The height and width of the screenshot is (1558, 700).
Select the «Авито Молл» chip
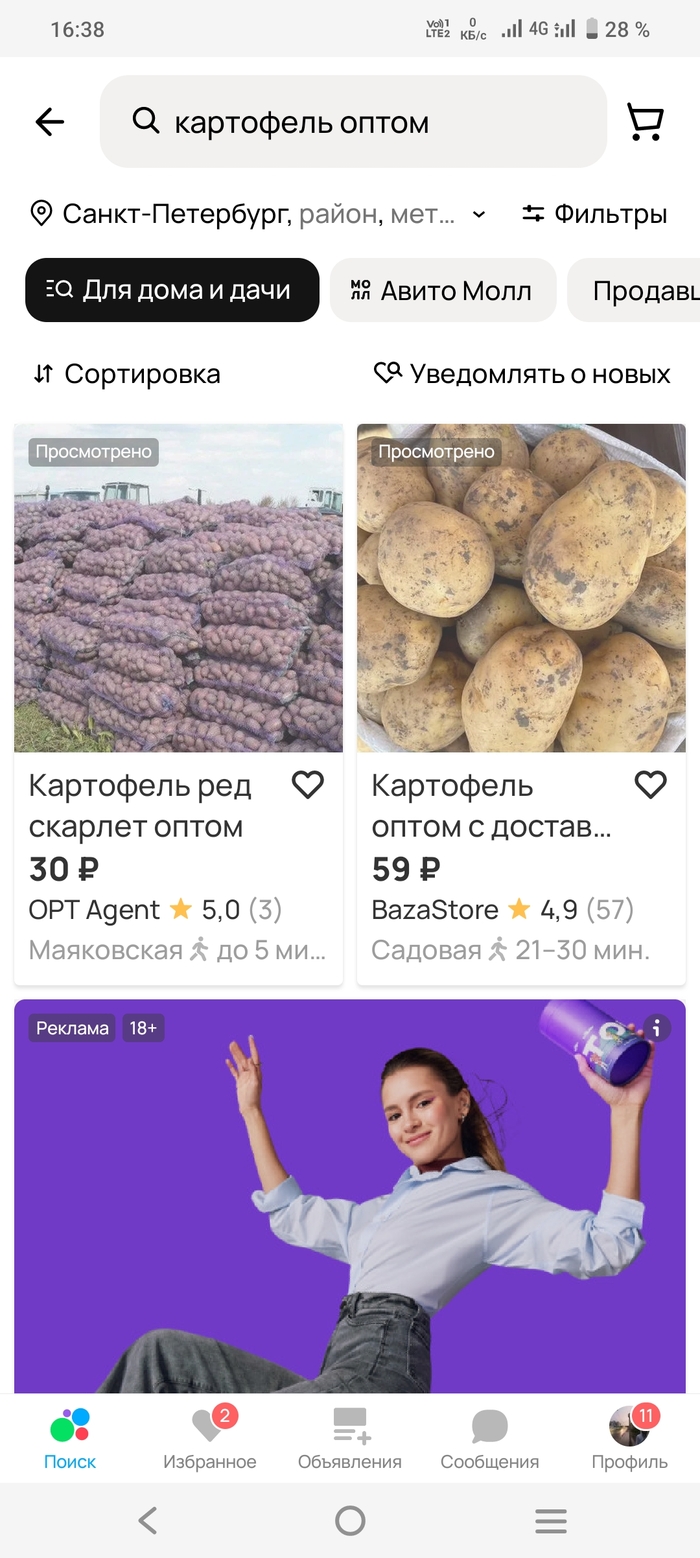442,290
